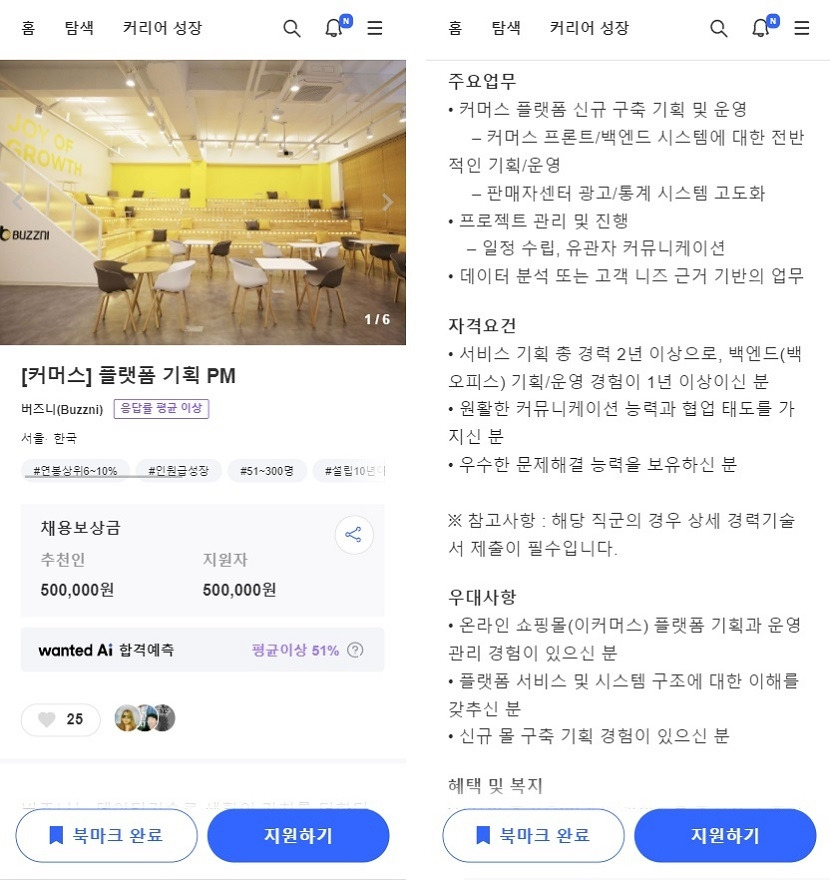The width and height of the screenshot is (830, 880).
Task: Tap the #51~300명 tag chip
Action: 267,470
